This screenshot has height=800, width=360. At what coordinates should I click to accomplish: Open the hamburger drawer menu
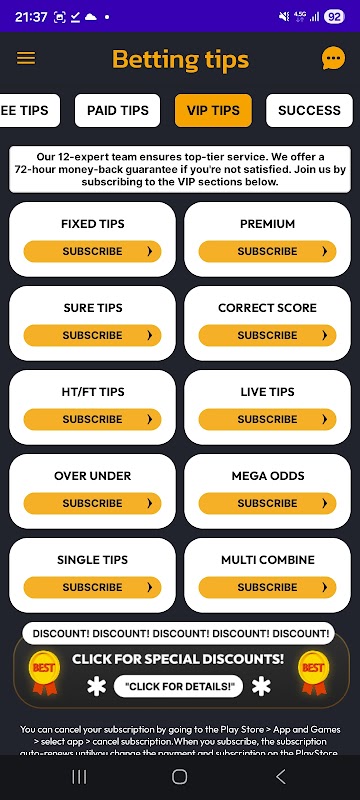[26, 58]
